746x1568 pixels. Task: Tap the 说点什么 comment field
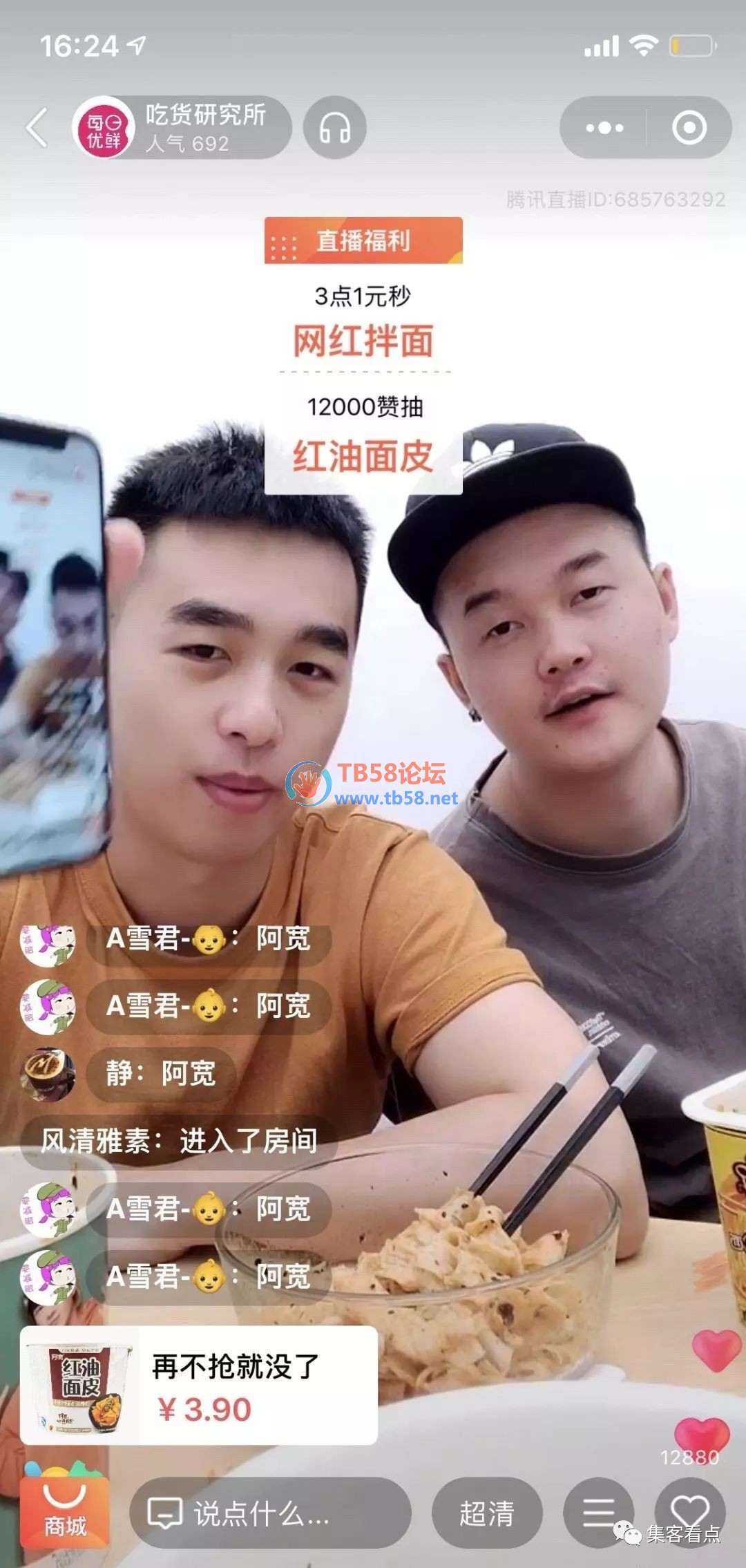[x=271, y=1513]
